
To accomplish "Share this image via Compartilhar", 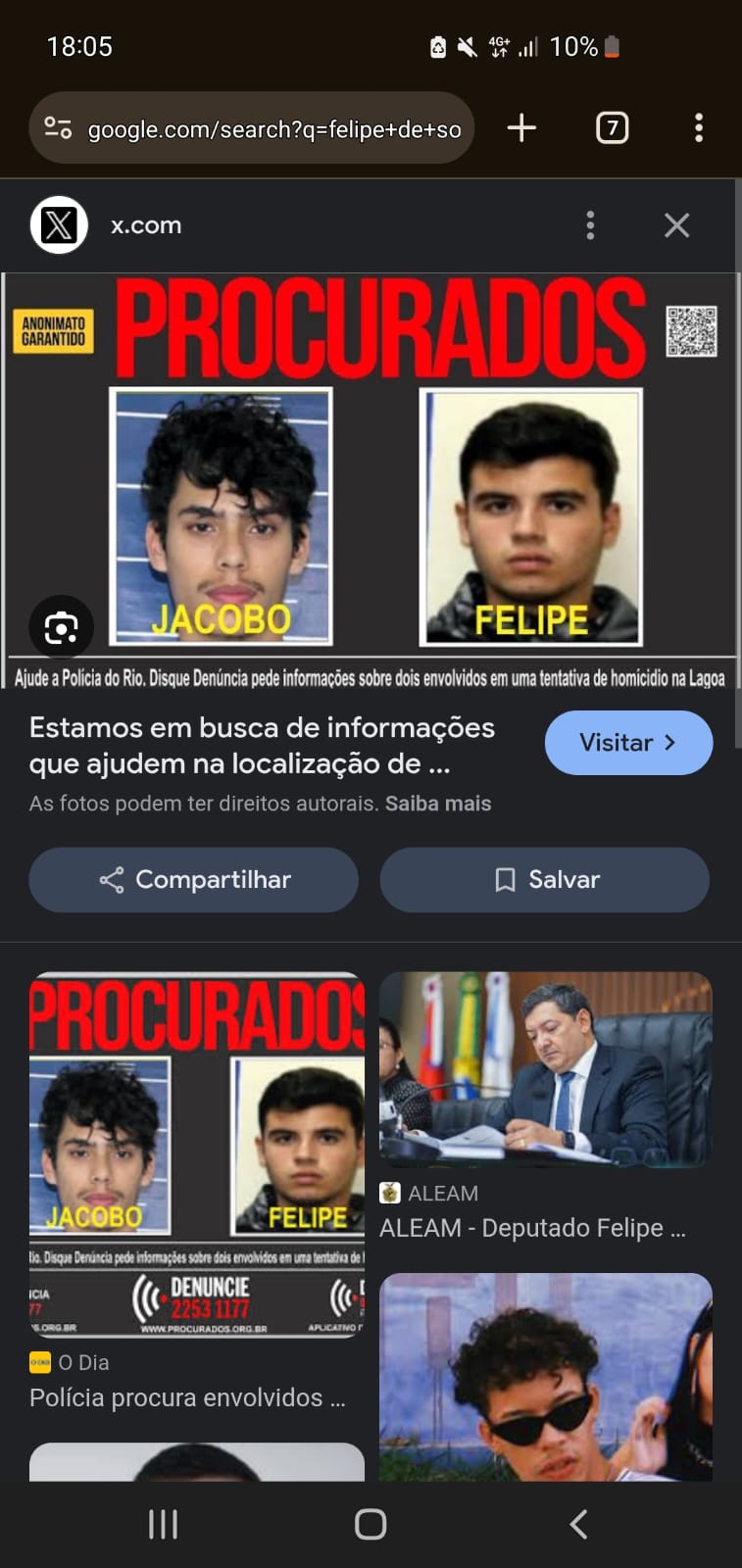I will (x=194, y=880).
